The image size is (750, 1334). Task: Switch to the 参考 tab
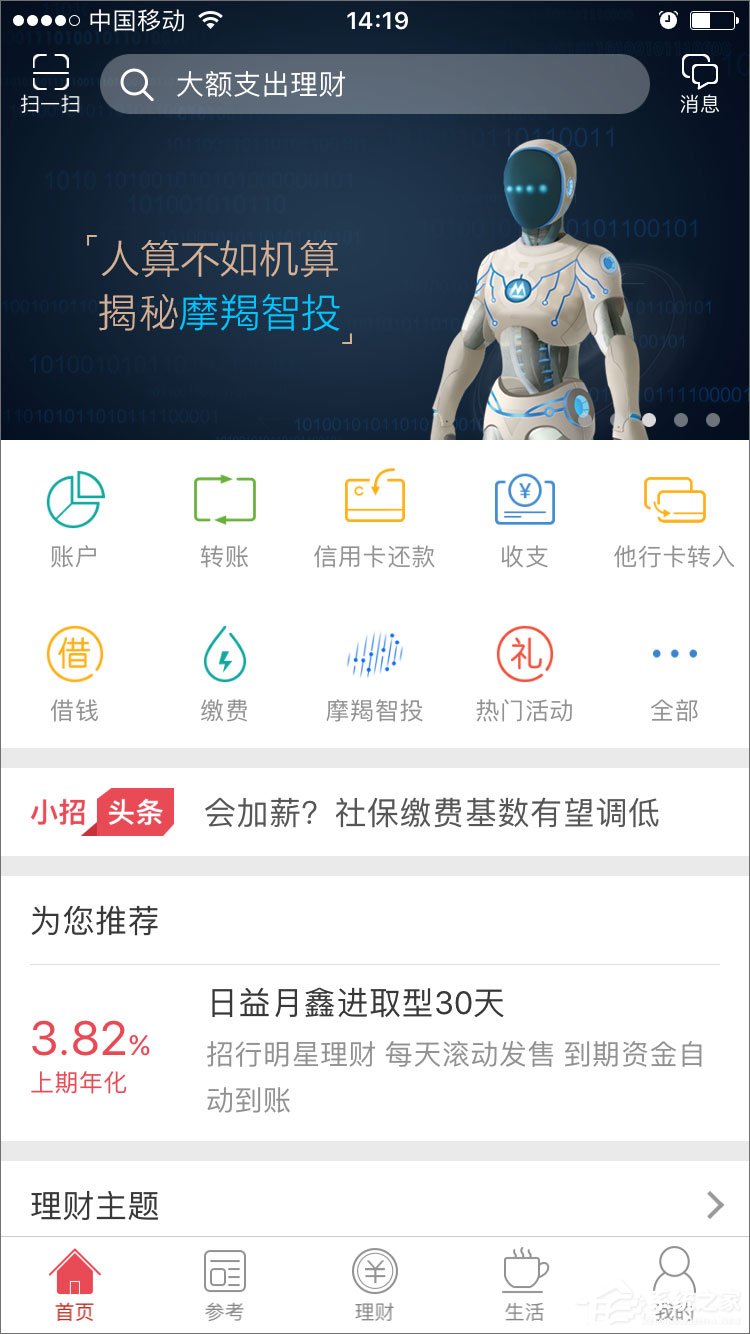coord(224,1285)
